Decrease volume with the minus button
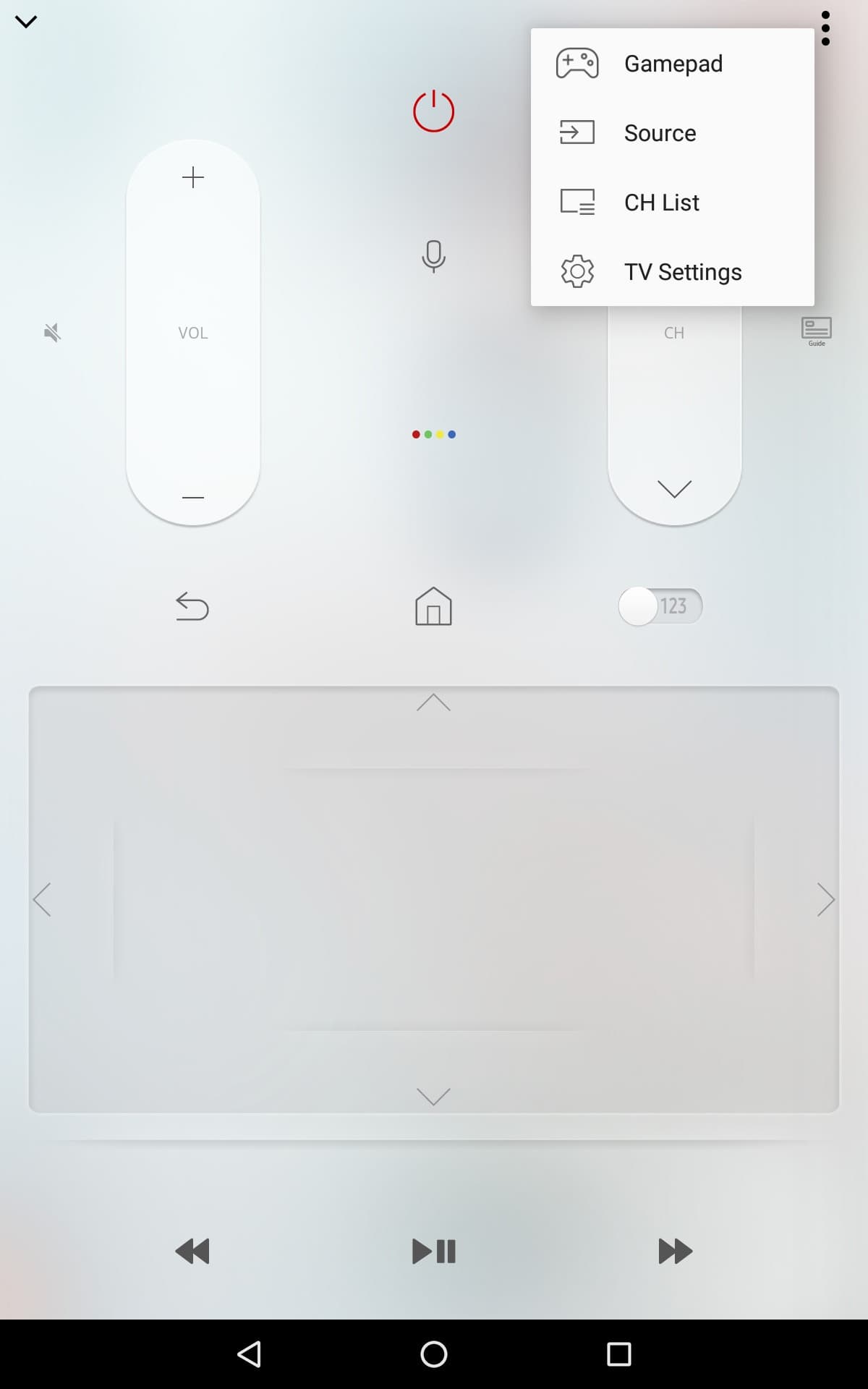868x1389 pixels. coord(193,498)
